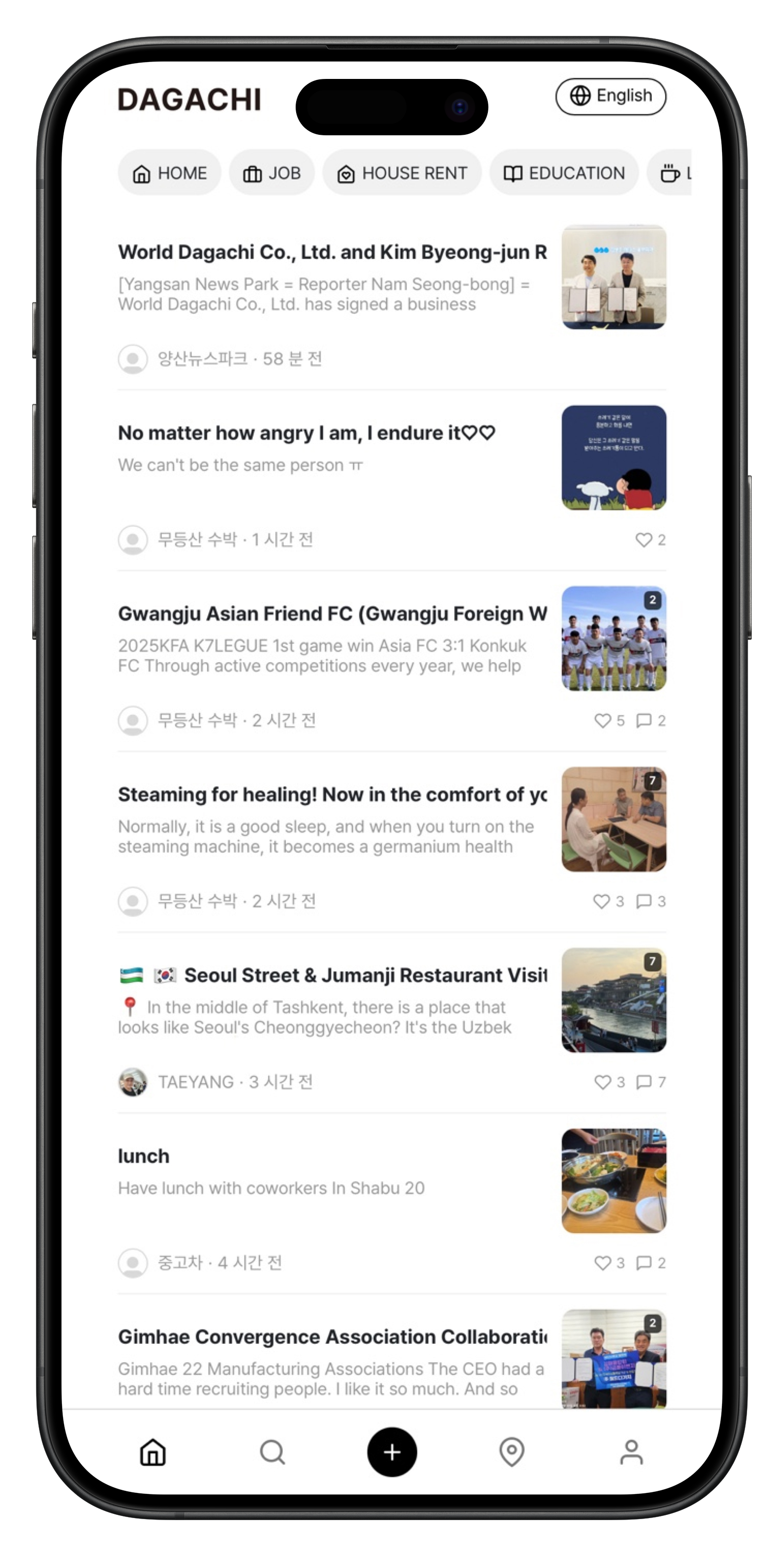Image resolution: width=784 pixels, height=1556 pixels.
Task: Open the World Dagachi Co., Ltd. news post
Action: point(332,252)
